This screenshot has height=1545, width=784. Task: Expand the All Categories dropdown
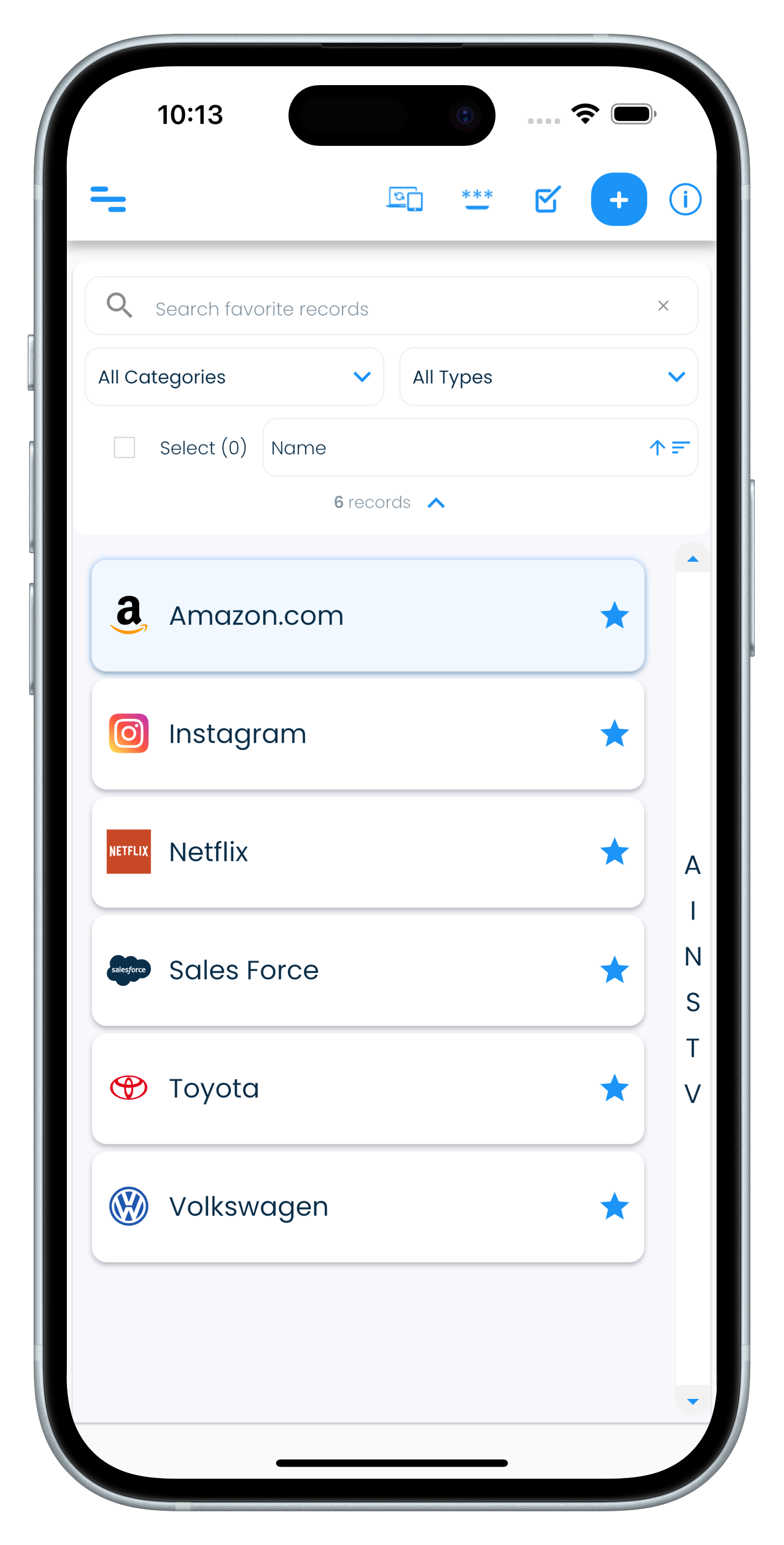point(234,377)
